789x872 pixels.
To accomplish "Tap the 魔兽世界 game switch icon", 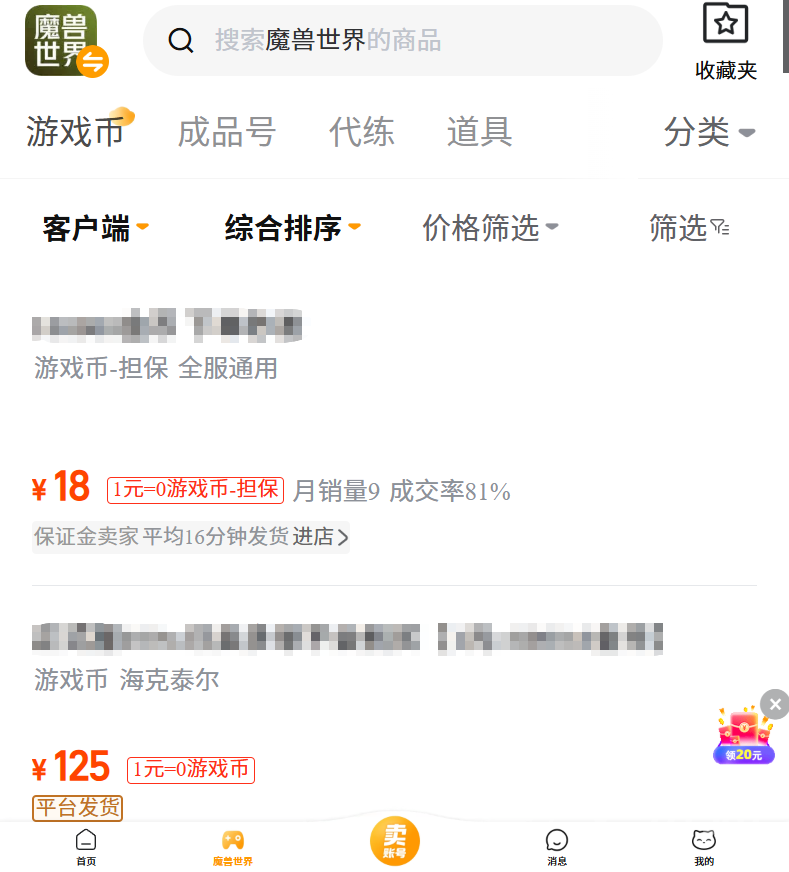I will pyautogui.click(x=66, y=41).
